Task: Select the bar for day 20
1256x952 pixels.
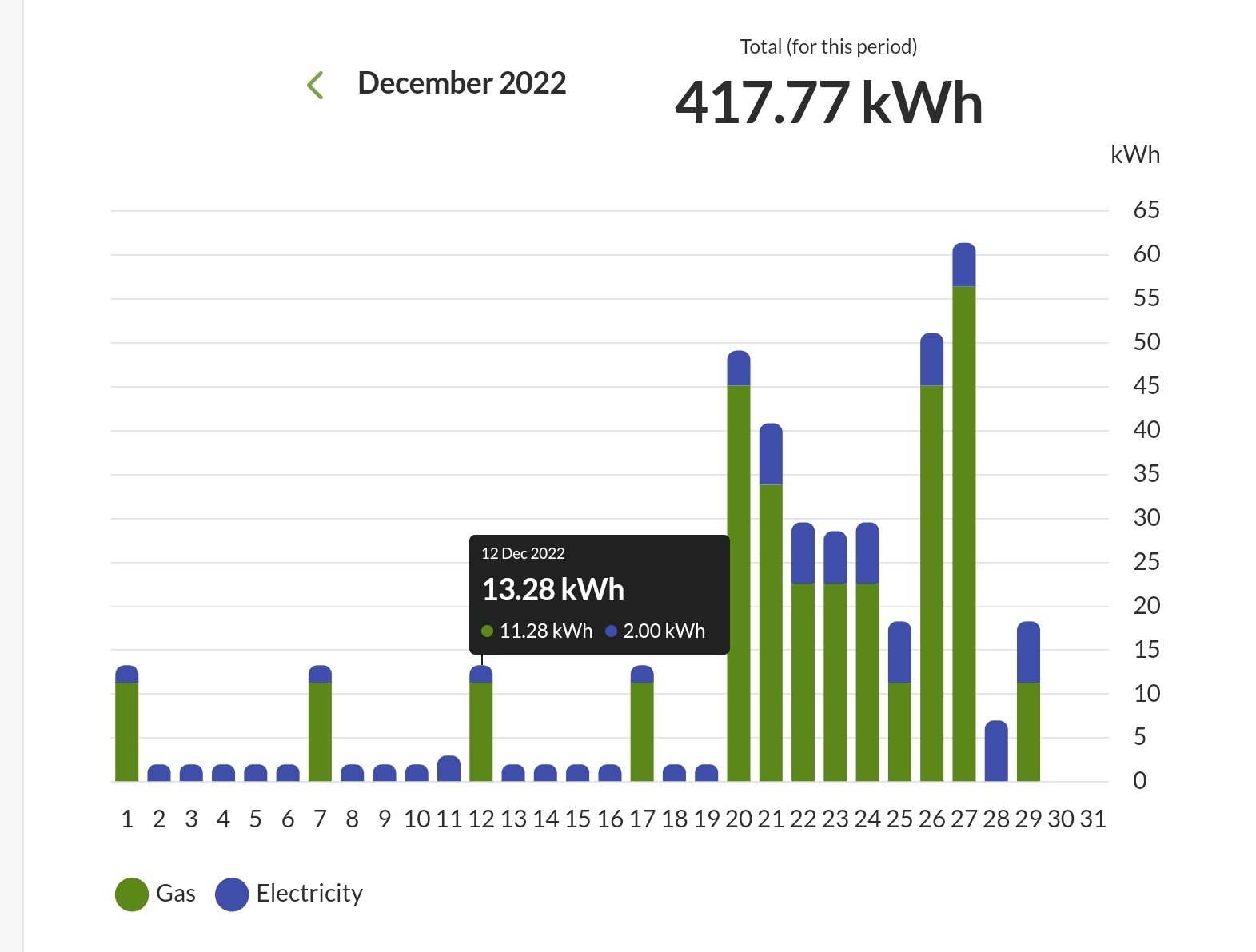Action: pyautogui.click(x=739, y=566)
